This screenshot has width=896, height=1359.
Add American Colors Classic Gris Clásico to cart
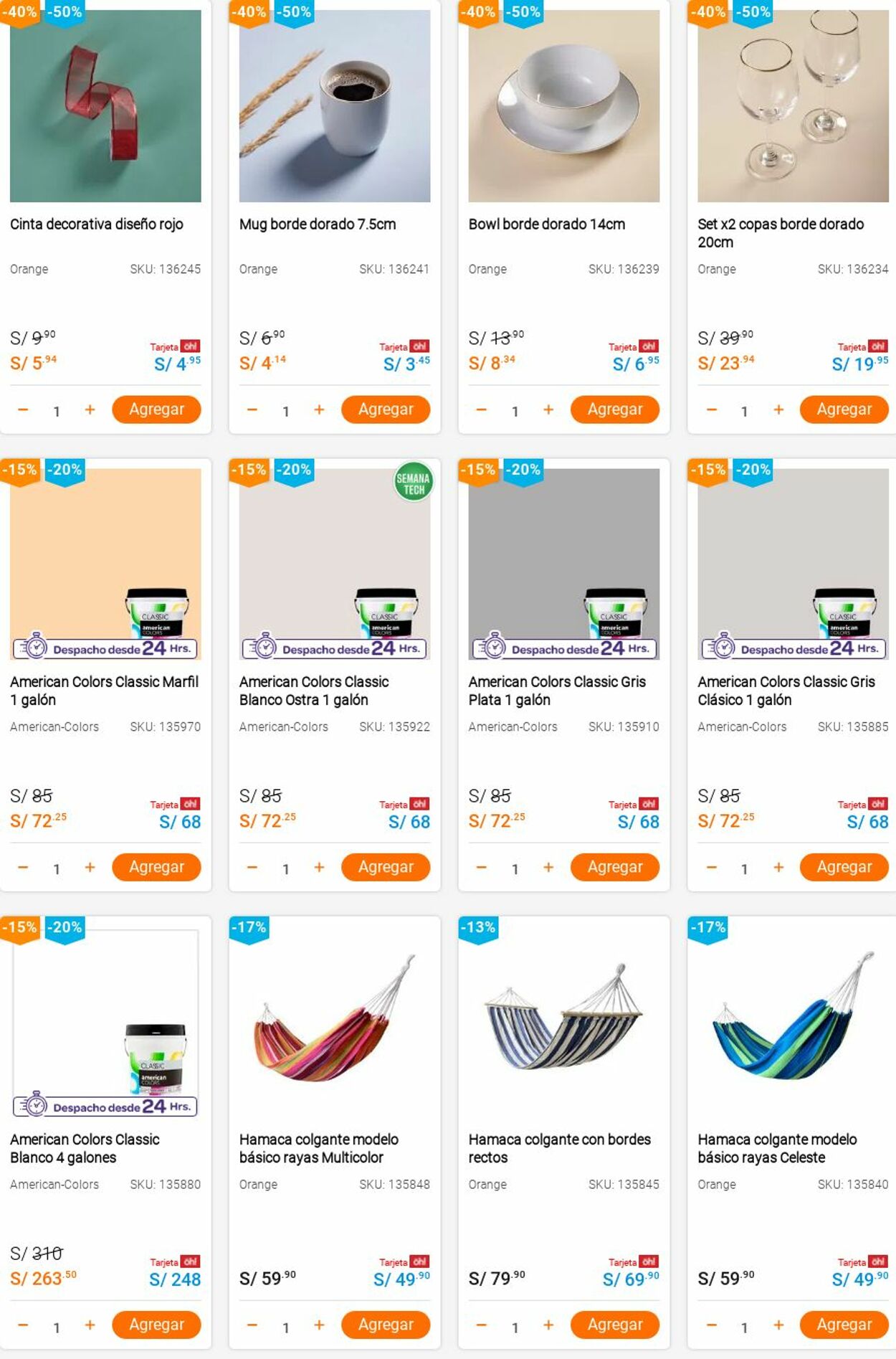(x=844, y=867)
